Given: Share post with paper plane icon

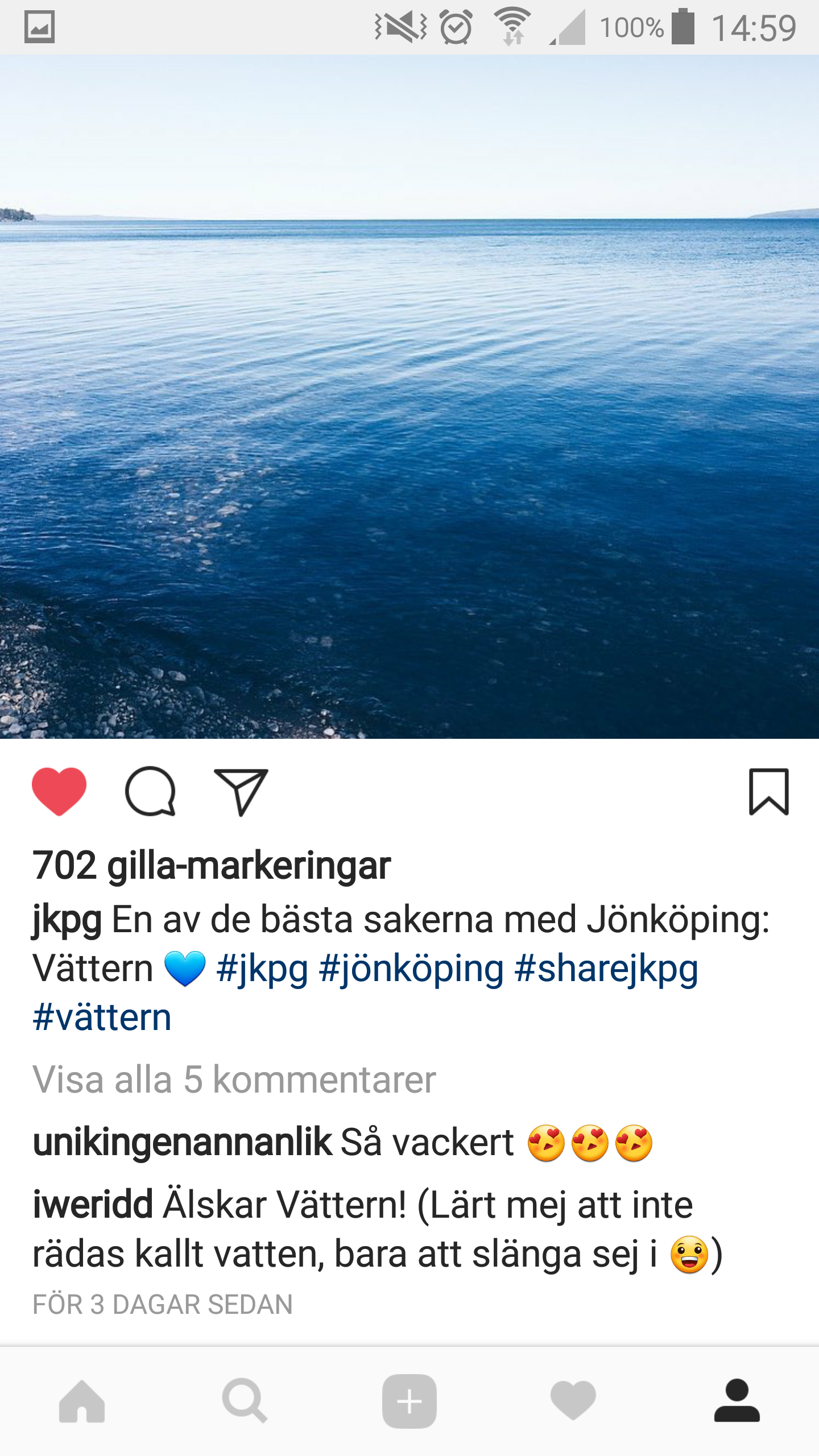Looking at the screenshot, I should [241, 791].
